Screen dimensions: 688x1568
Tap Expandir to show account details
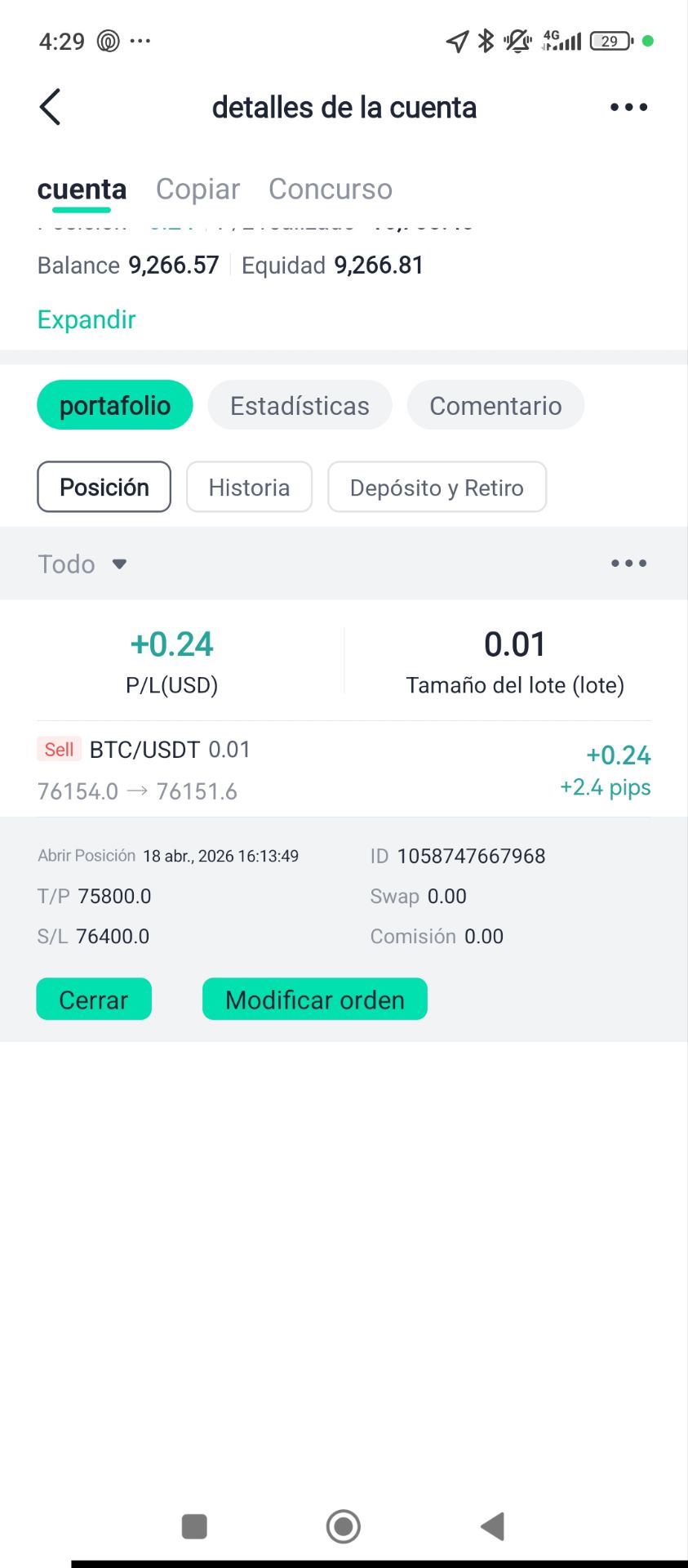tap(87, 319)
